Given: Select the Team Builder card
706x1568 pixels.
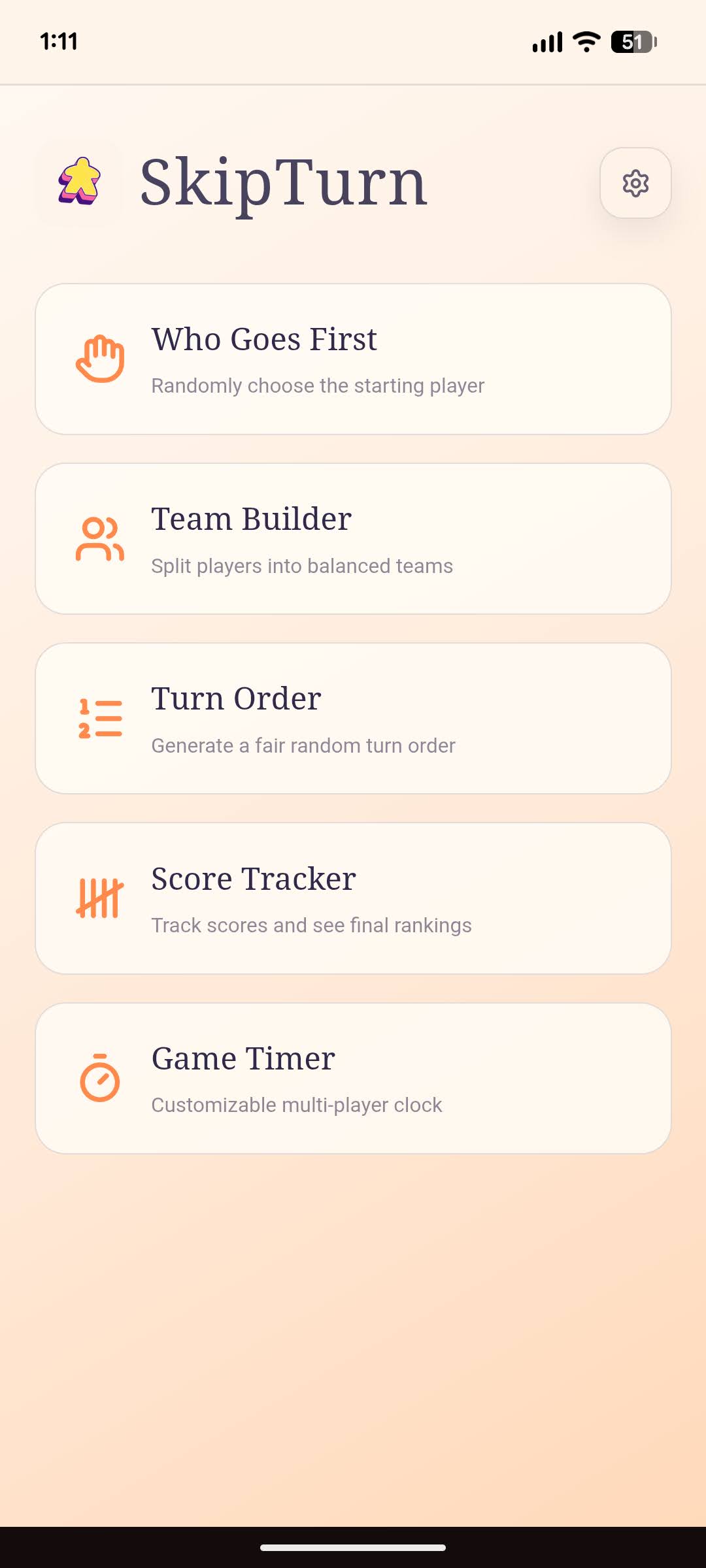Looking at the screenshot, I should pos(353,539).
